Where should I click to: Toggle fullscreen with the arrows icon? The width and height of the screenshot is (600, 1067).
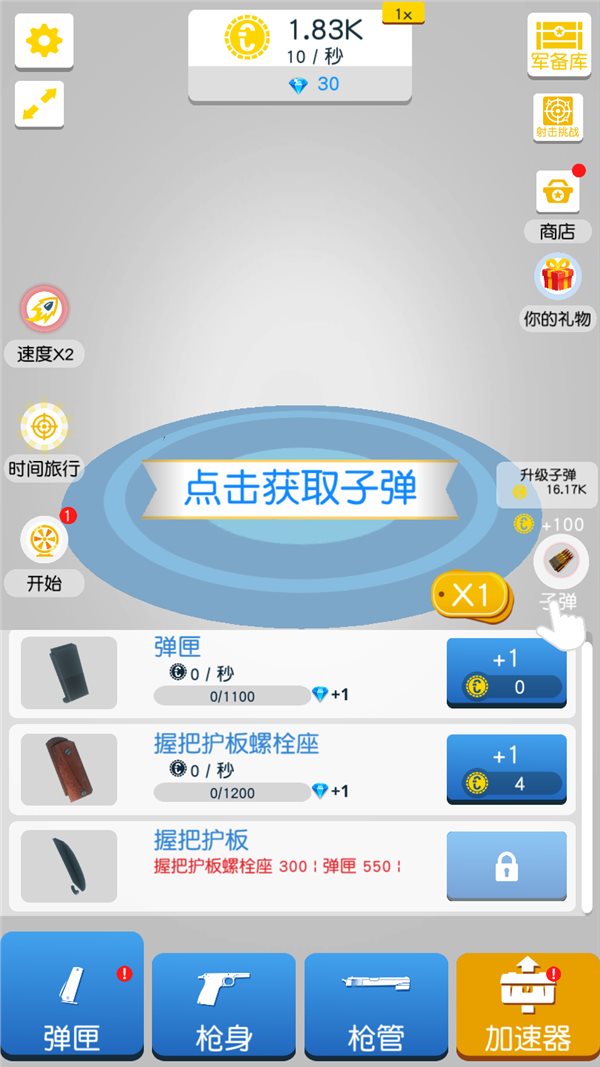(40, 103)
